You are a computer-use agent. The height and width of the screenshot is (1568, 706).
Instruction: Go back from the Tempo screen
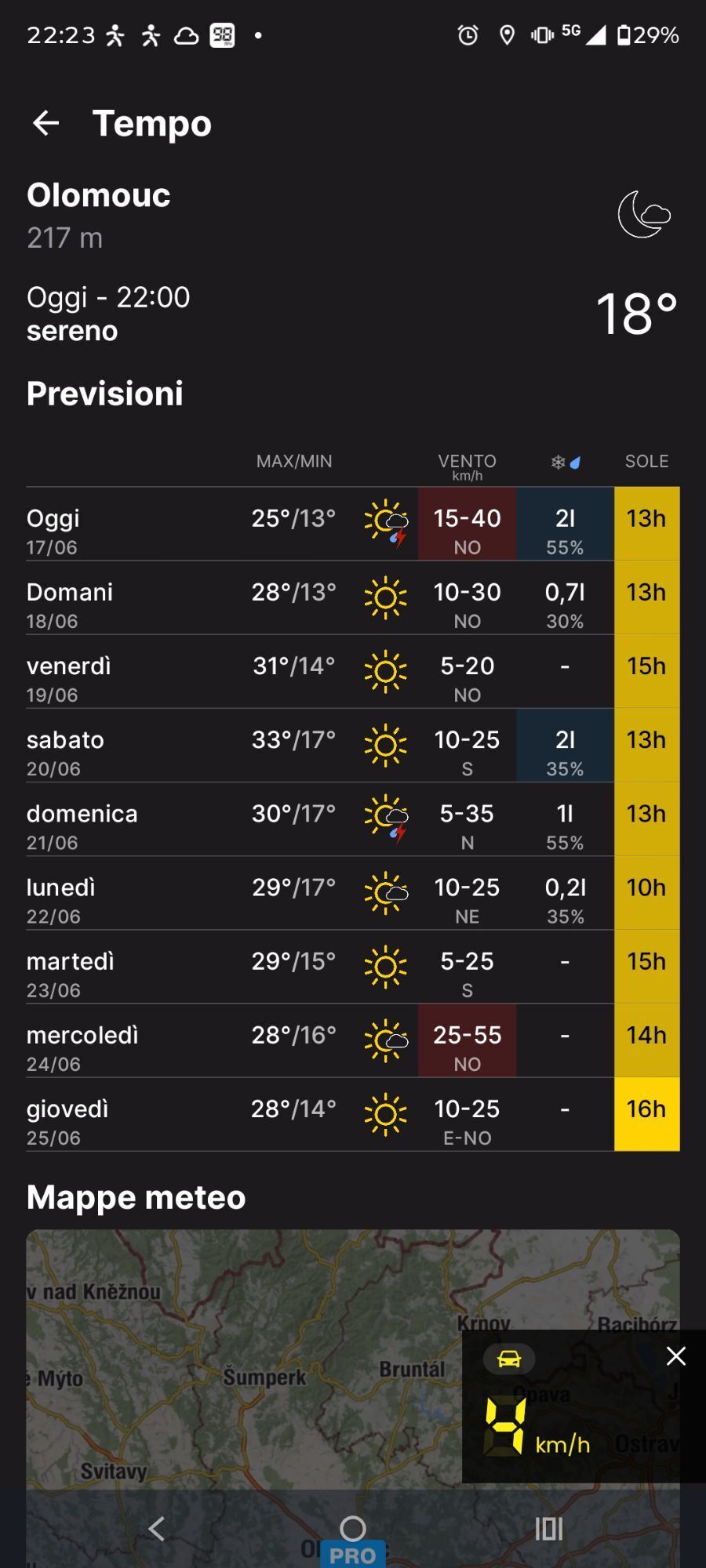[46, 123]
